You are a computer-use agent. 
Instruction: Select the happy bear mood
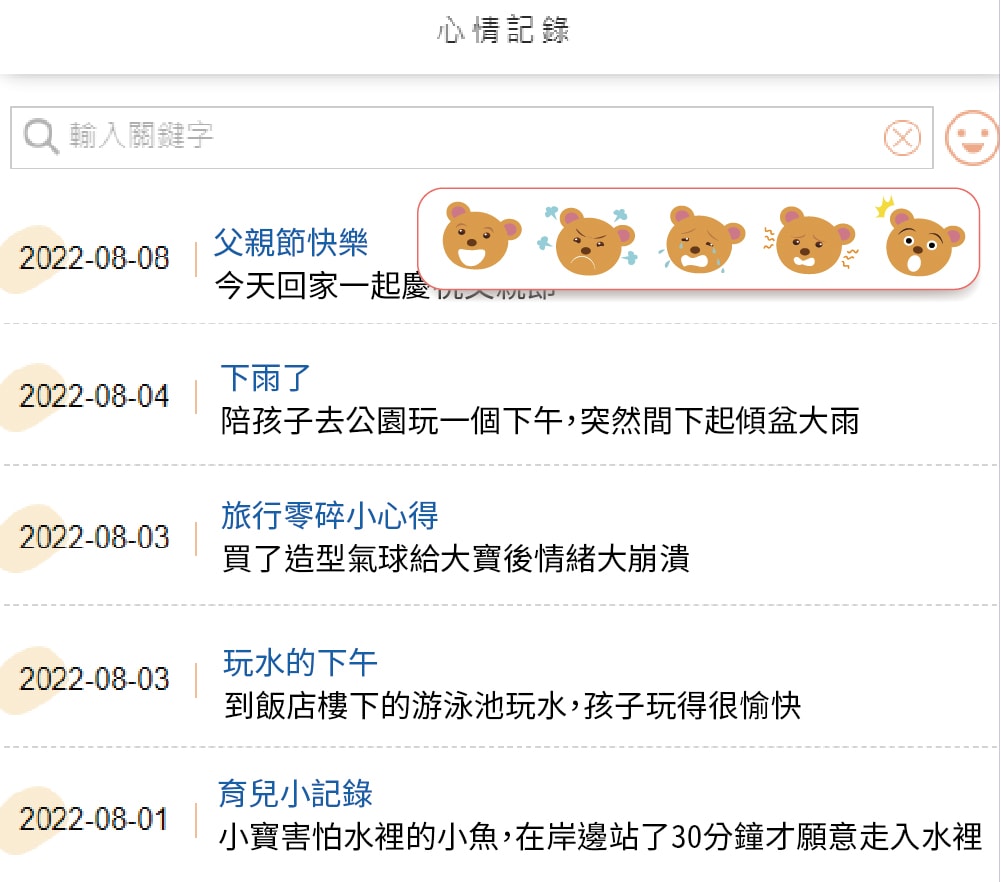(x=480, y=238)
